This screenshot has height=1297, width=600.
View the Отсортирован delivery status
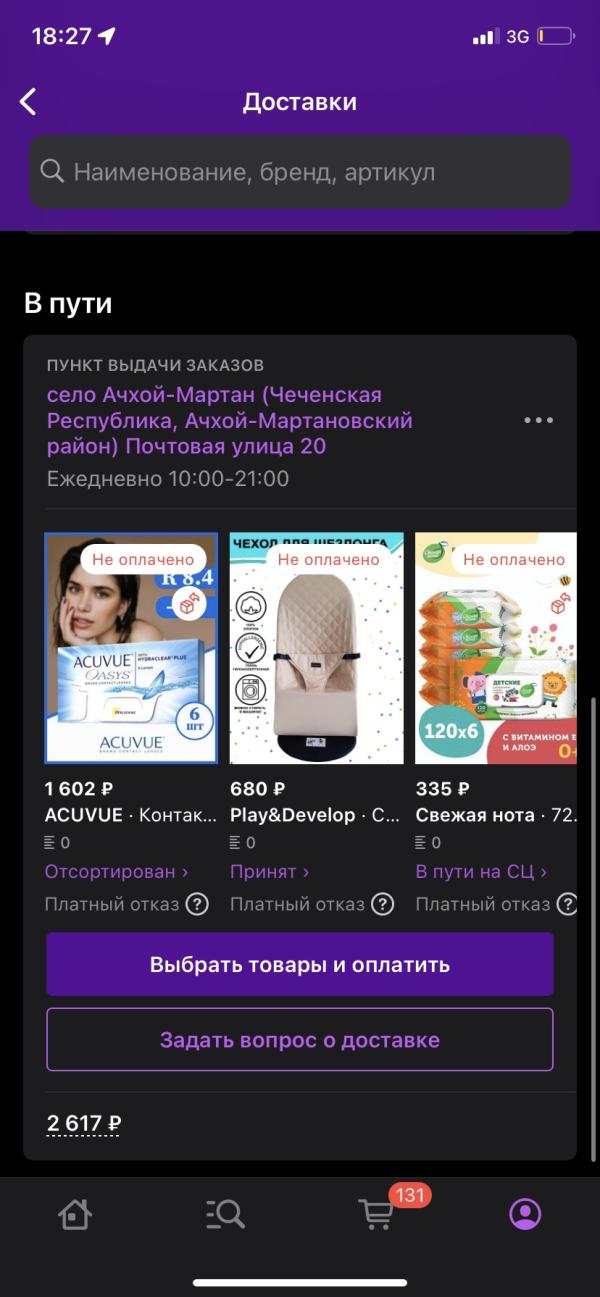point(116,872)
